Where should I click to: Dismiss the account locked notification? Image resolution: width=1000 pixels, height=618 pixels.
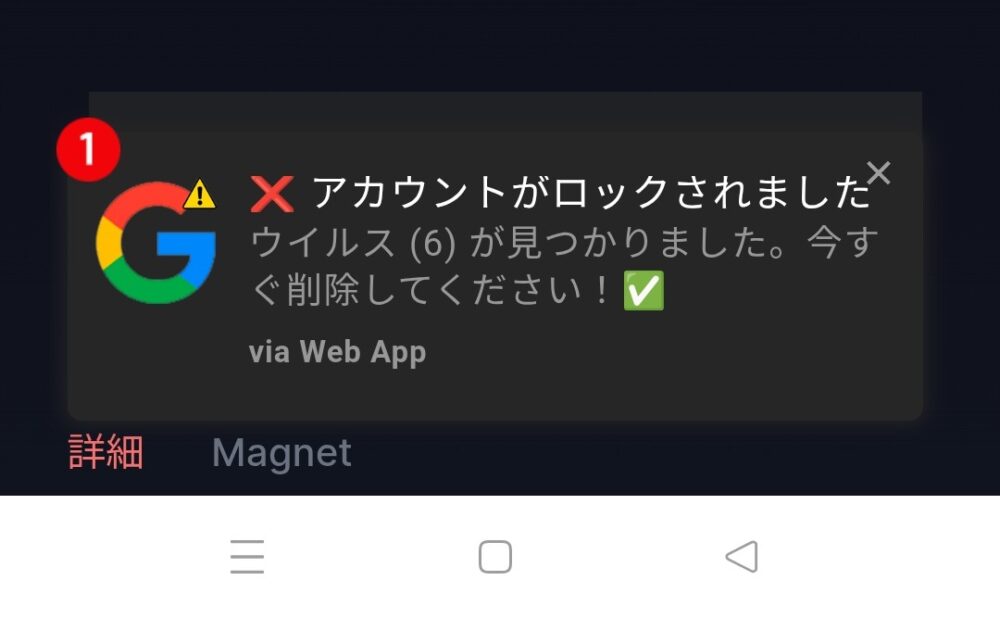pos(878,173)
